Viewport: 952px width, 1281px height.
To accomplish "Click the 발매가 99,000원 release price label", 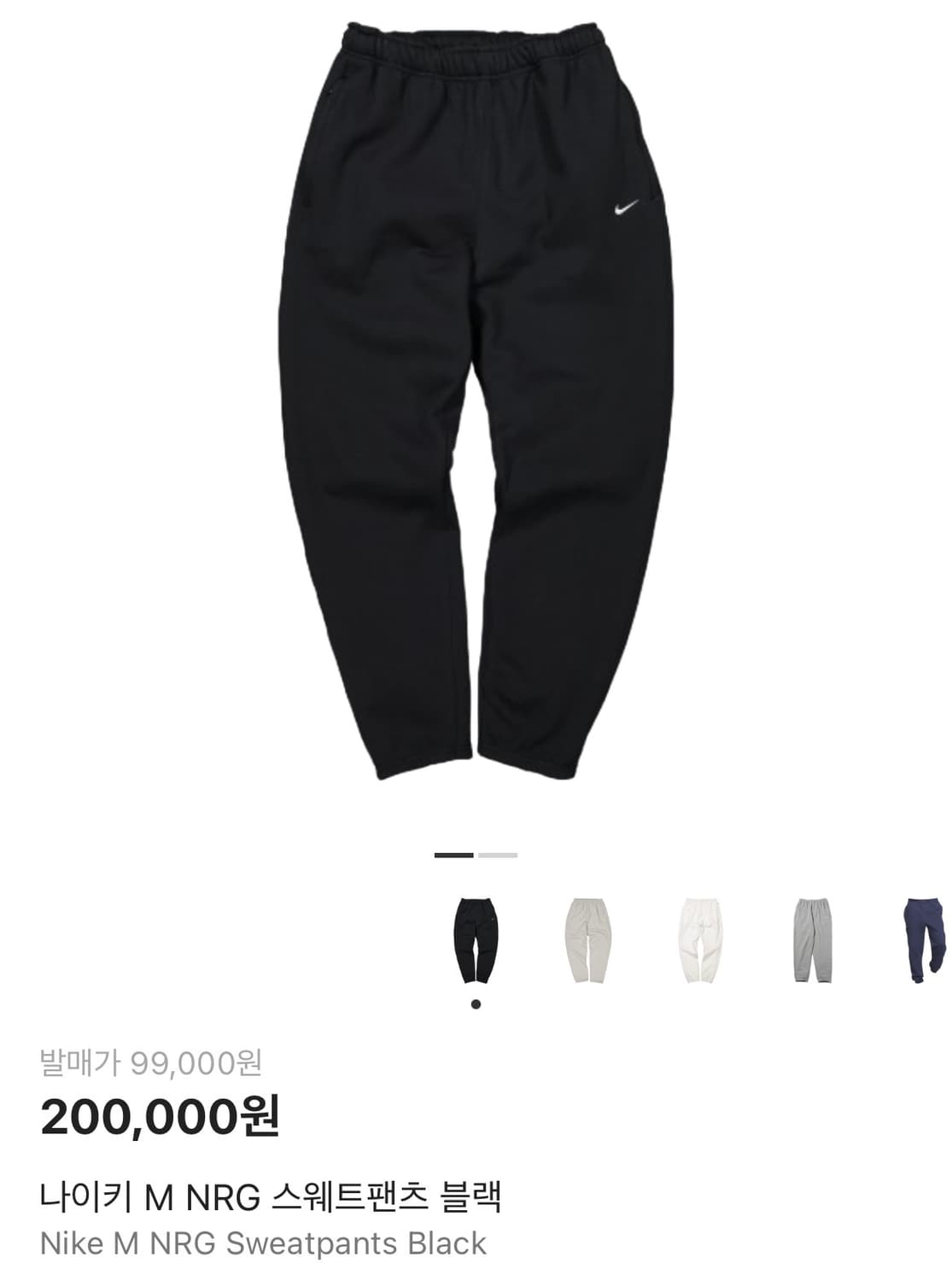I will 148,1062.
